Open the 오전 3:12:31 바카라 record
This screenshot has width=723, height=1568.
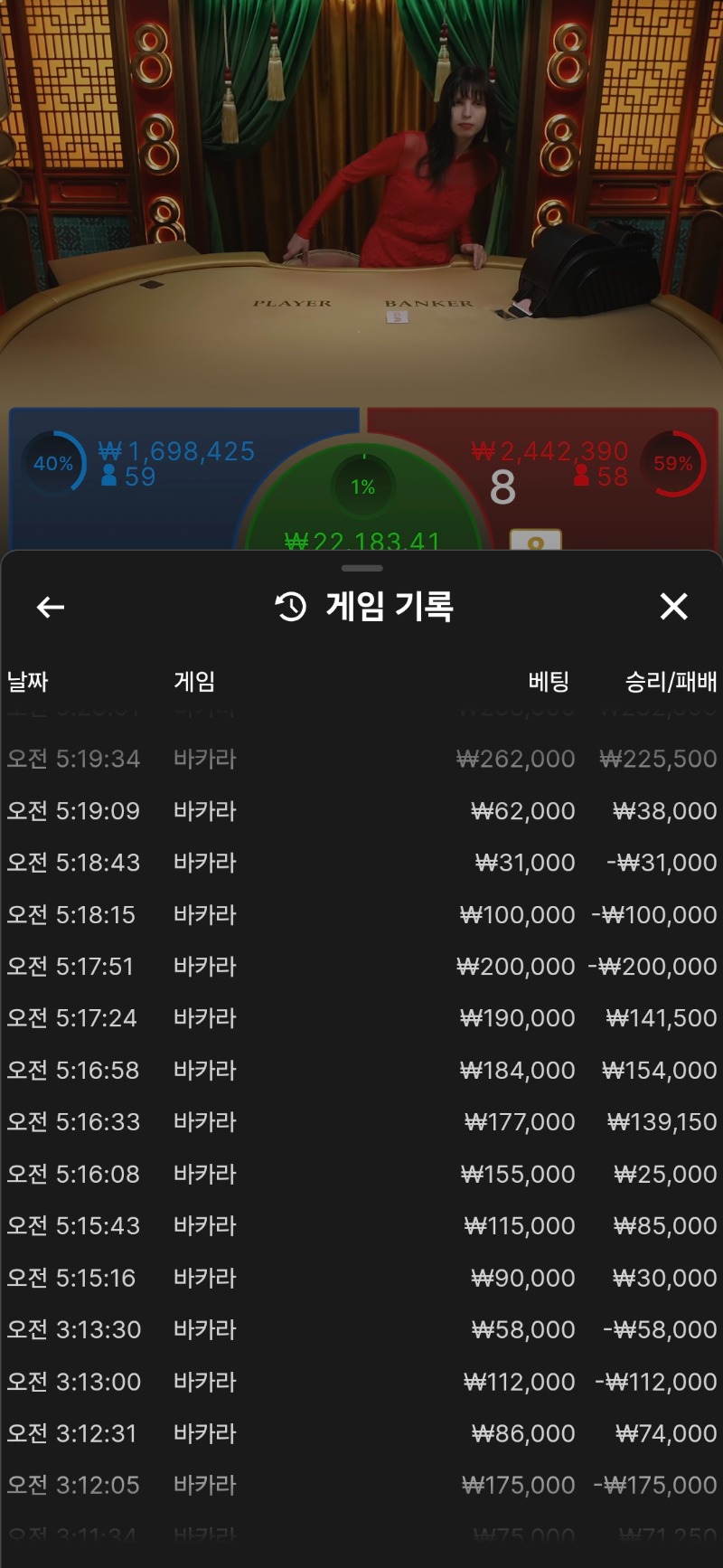361,1433
